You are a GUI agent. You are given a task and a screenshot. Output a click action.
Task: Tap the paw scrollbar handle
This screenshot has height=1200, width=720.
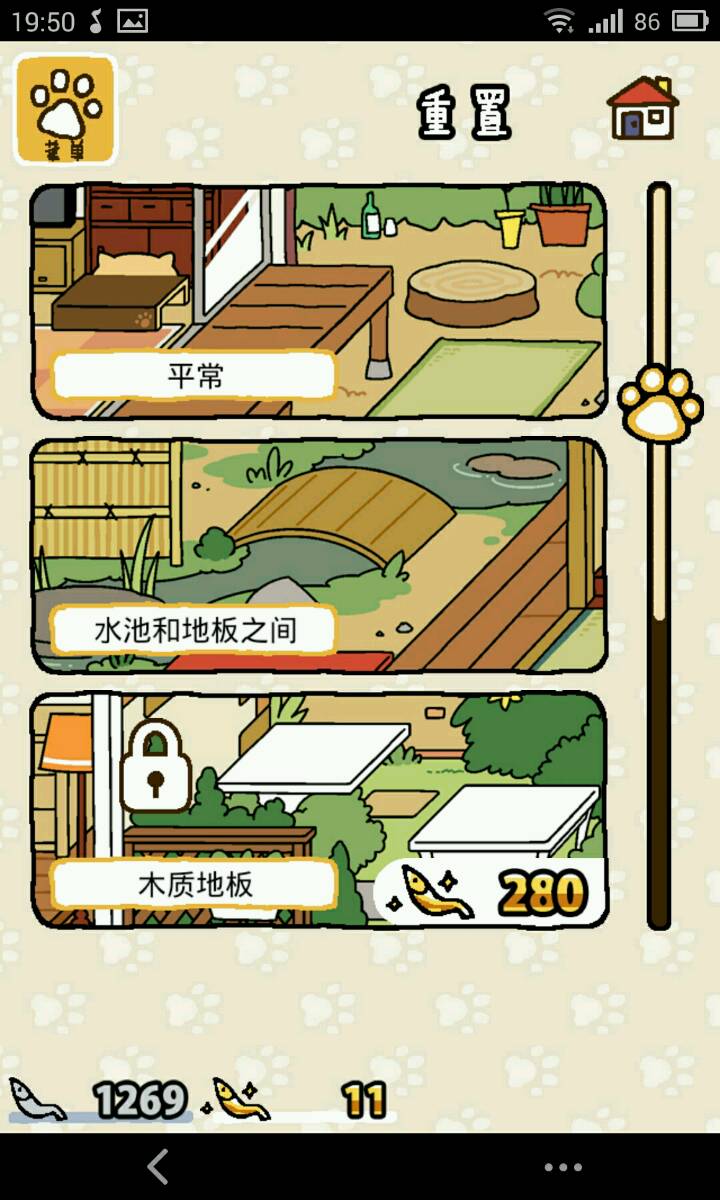click(x=657, y=403)
